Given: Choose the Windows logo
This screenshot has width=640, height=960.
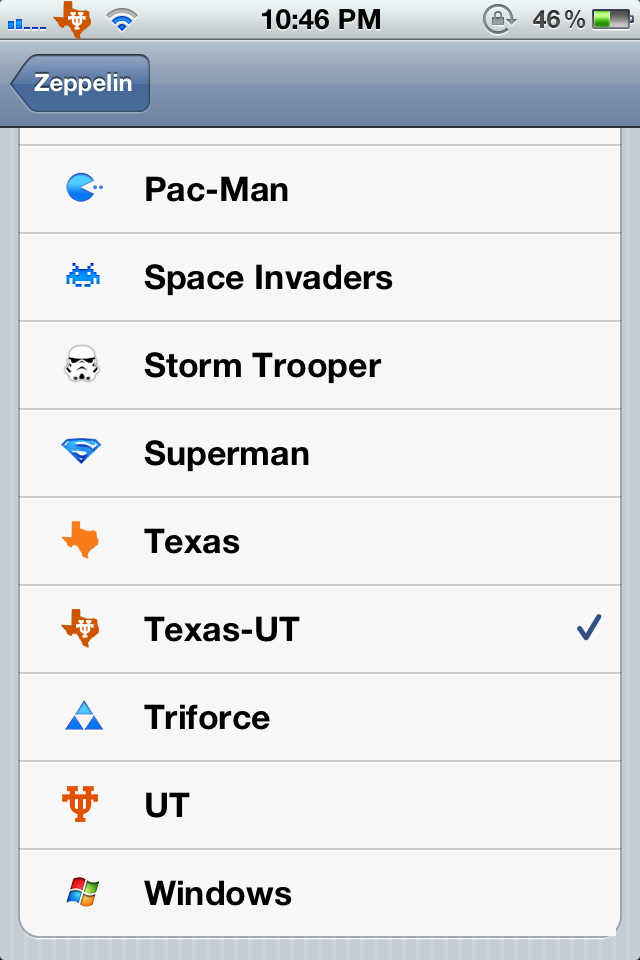Looking at the screenshot, I should click(320, 893).
